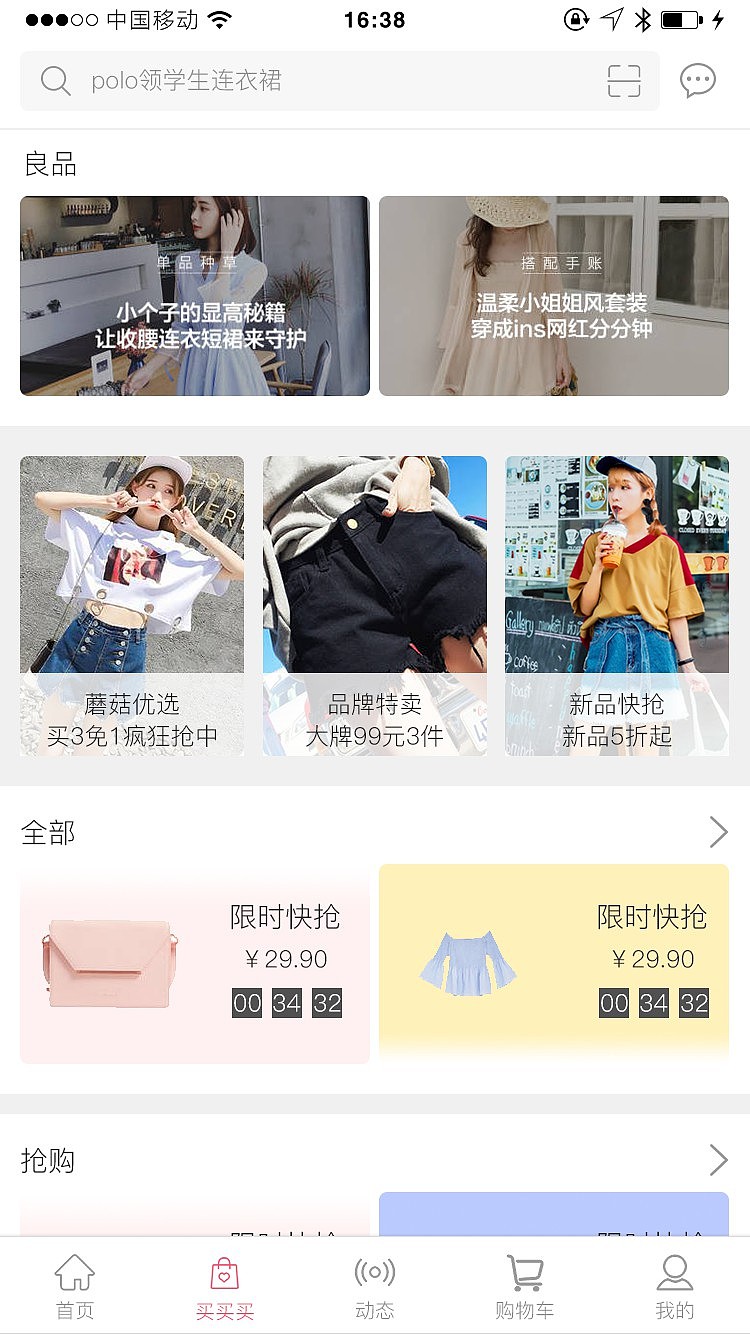The width and height of the screenshot is (750, 1334).
Task: Open the 动态 broadcast icon
Action: (x=374, y=1269)
